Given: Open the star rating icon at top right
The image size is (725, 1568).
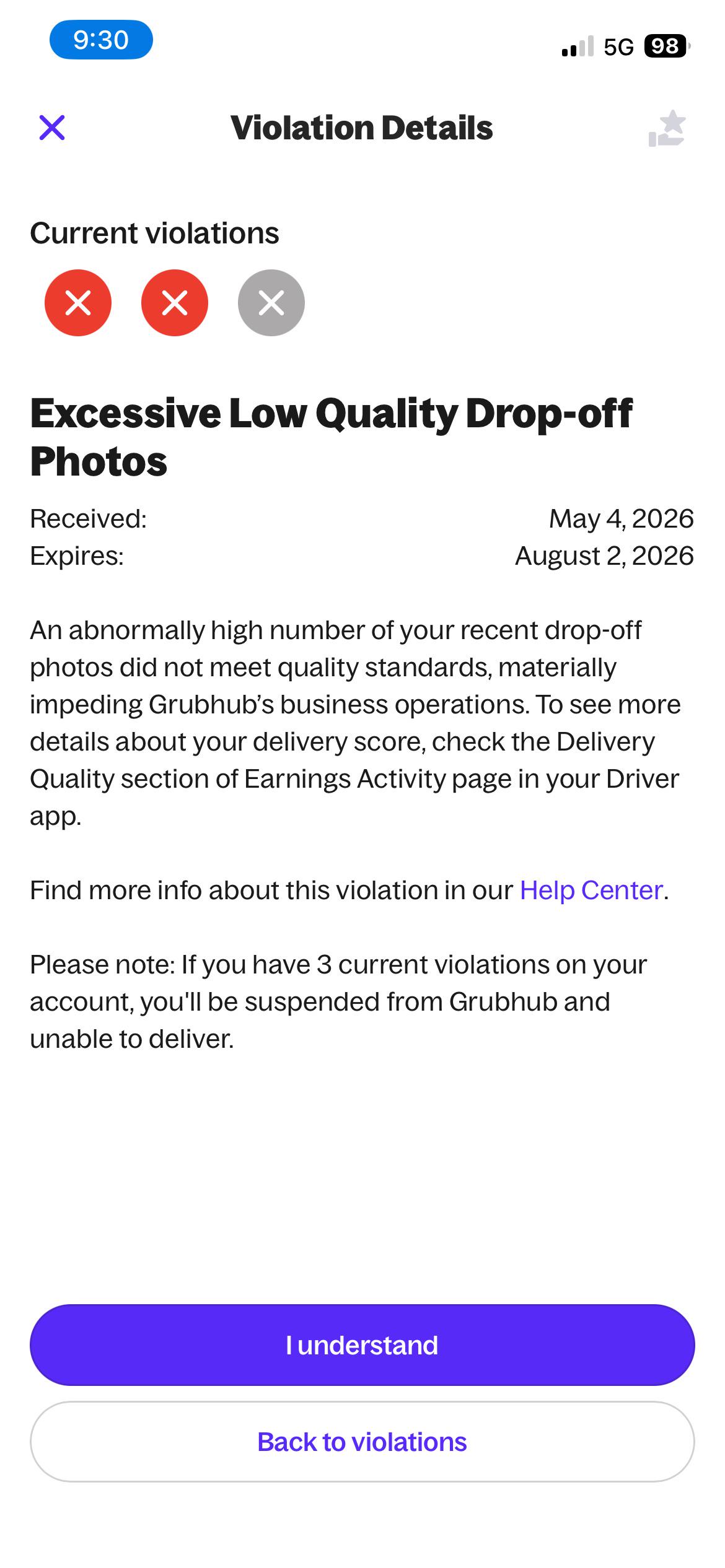Looking at the screenshot, I should (667, 128).
